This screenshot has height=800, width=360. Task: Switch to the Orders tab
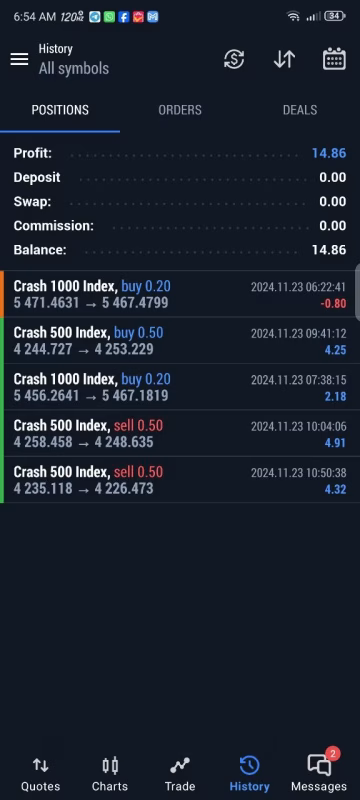[180, 110]
